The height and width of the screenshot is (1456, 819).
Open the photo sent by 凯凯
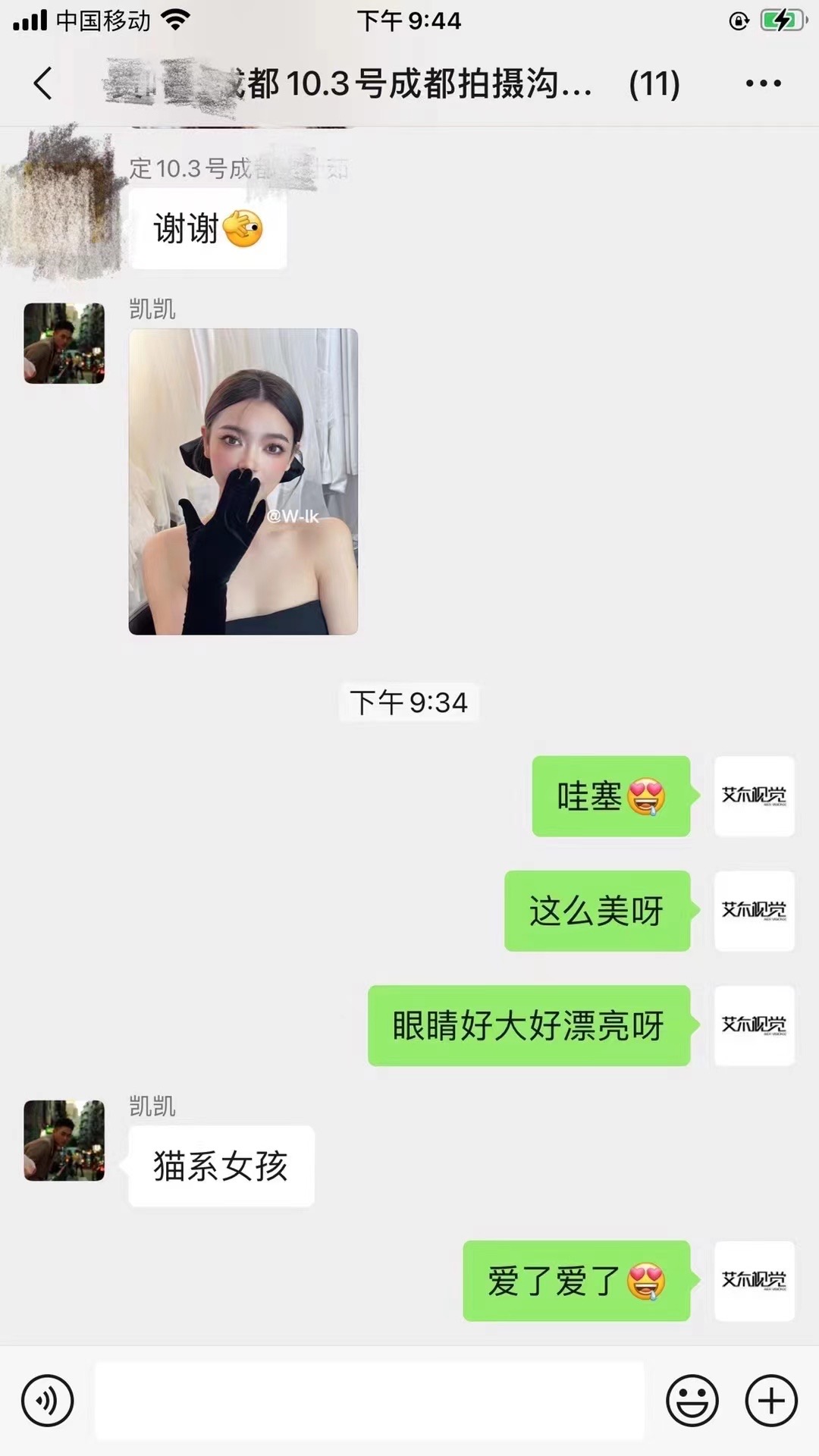pyautogui.click(x=243, y=482)
